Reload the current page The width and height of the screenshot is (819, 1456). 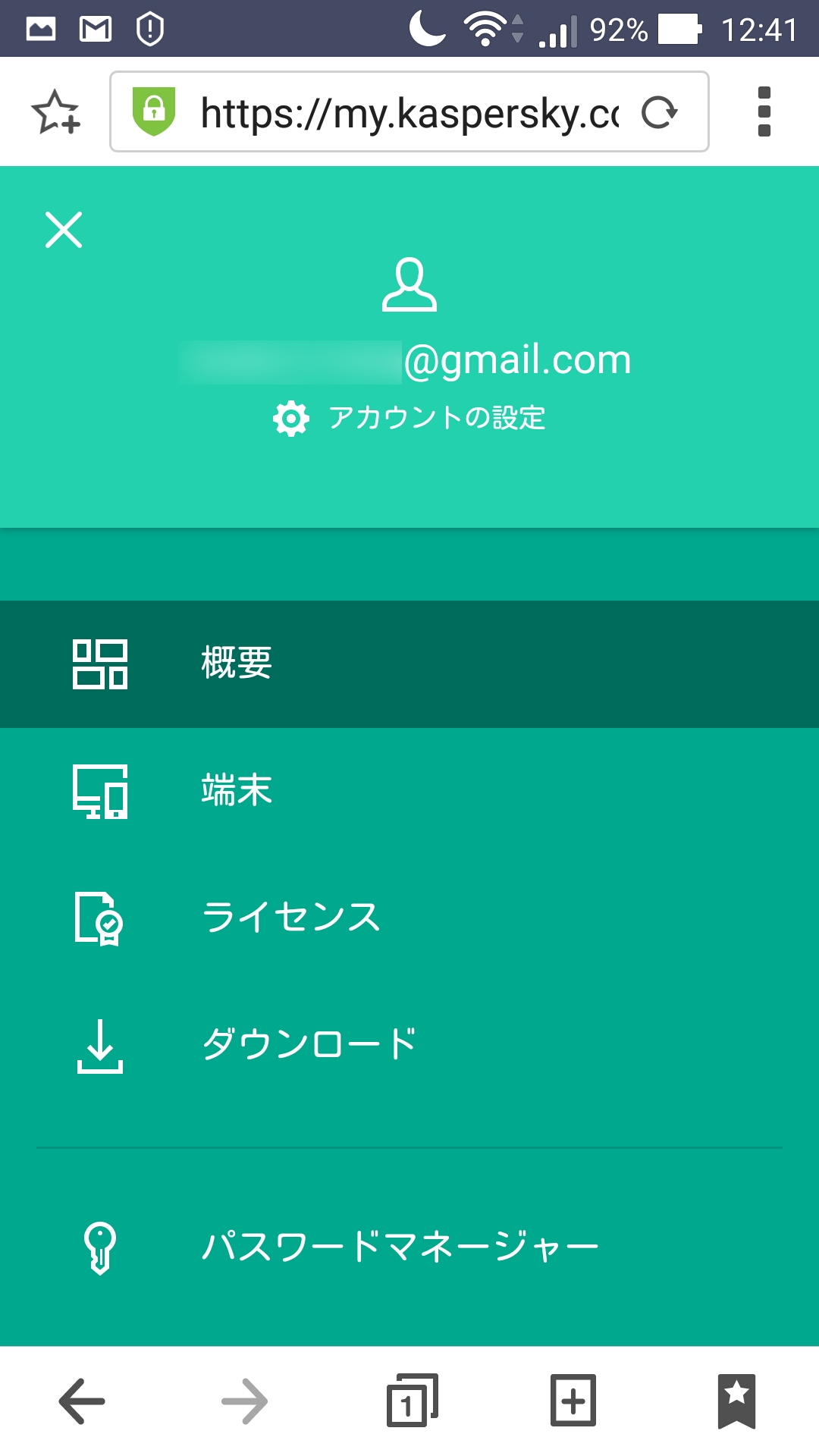pyautogui.click(x=659, y=113)
